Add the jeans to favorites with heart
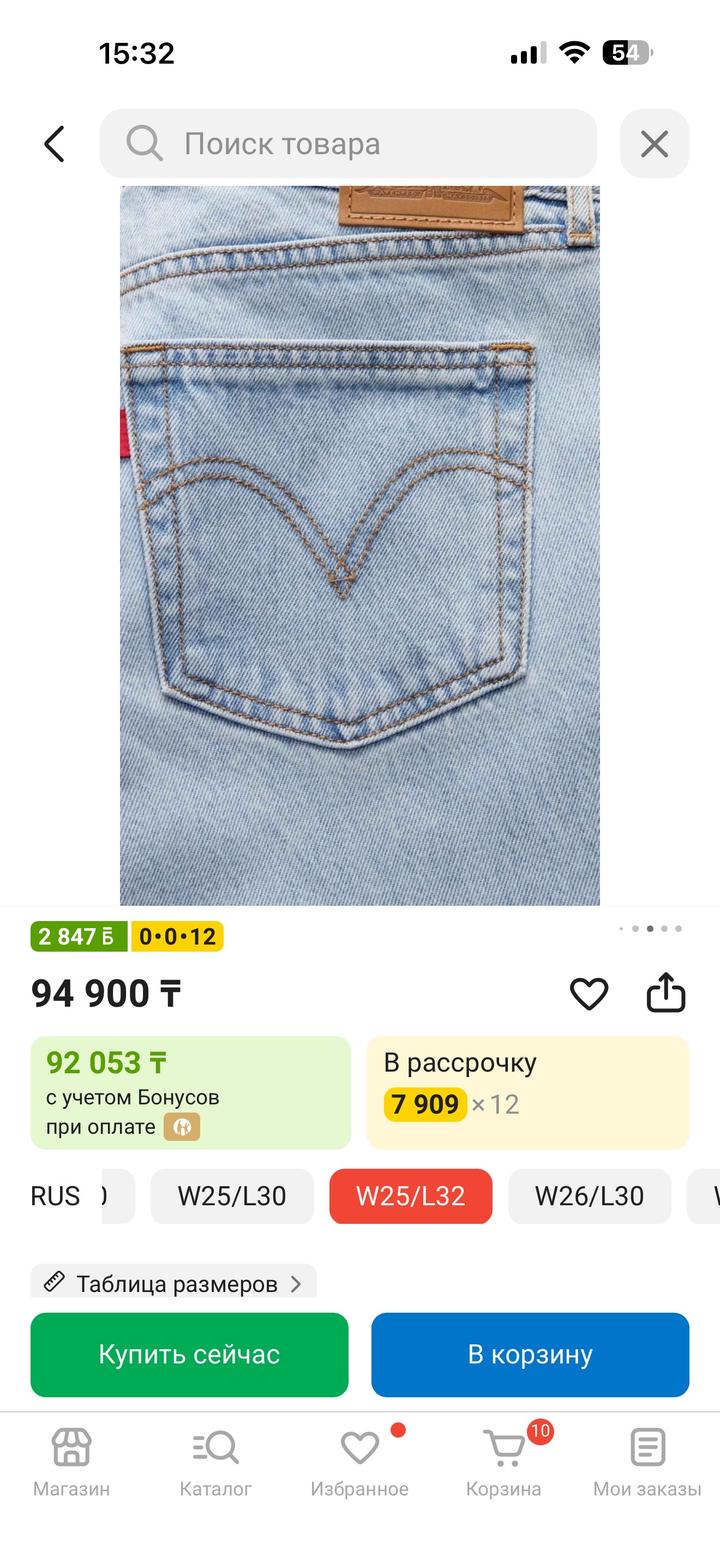This screenshot has width=720, height=1564. click(589, 993)
